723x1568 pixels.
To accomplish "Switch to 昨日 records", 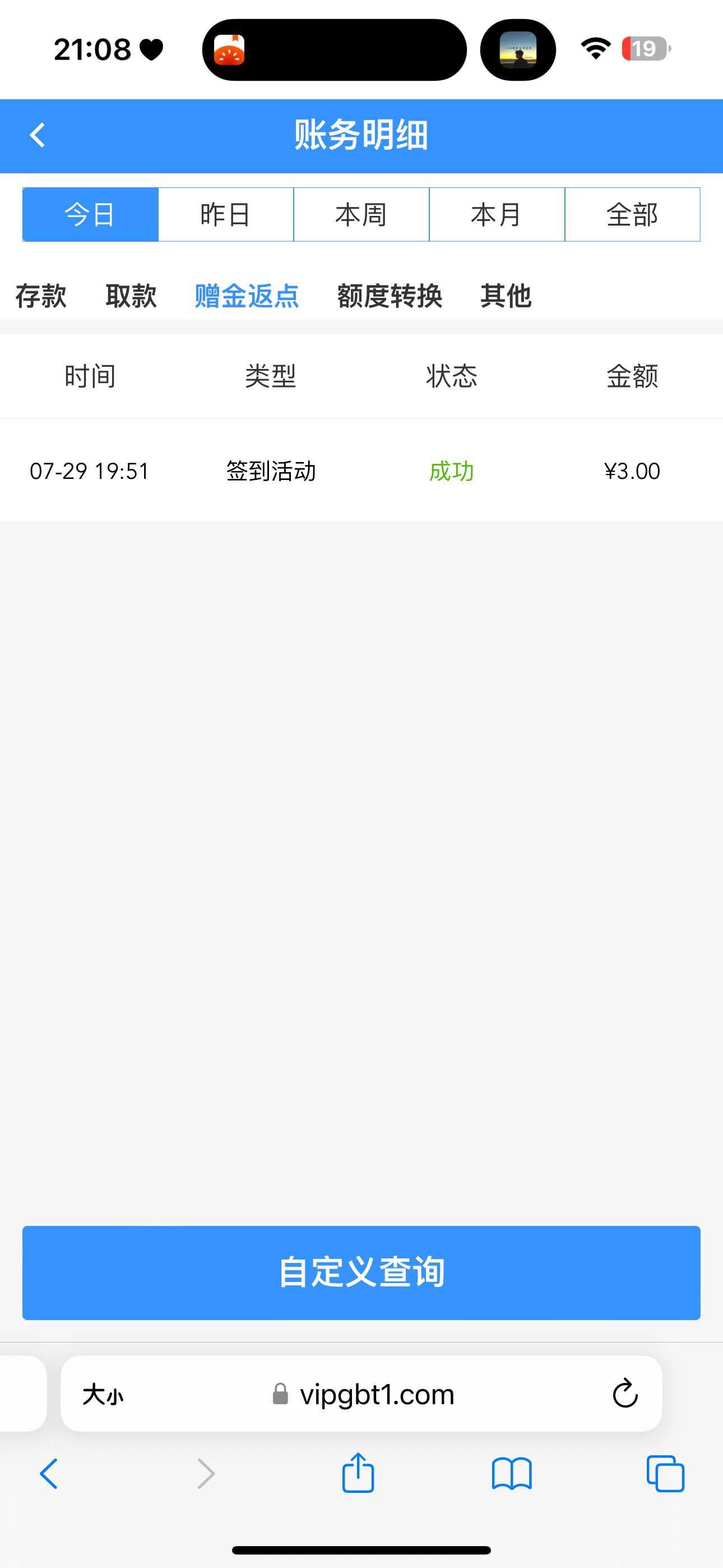I will pyautogui.click(x=226, y=215).
